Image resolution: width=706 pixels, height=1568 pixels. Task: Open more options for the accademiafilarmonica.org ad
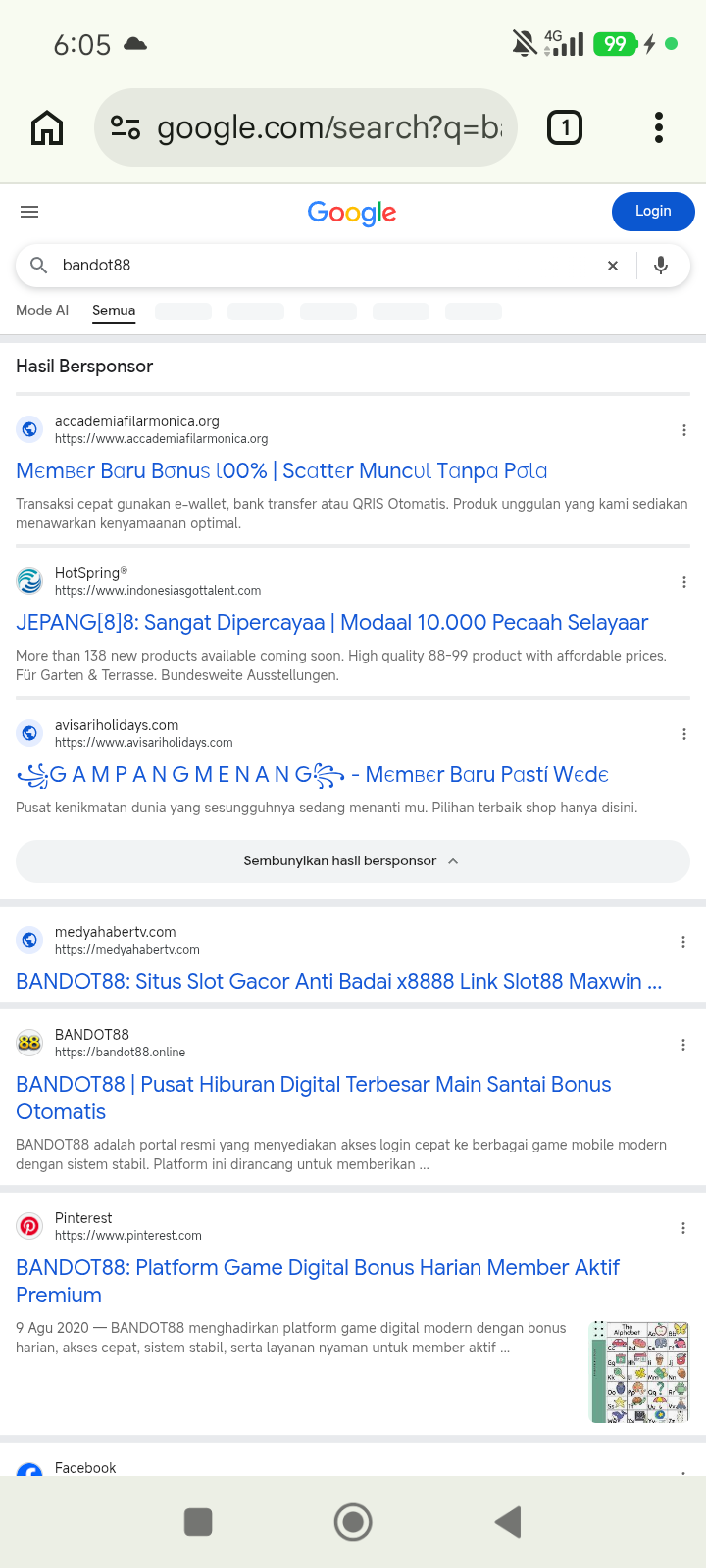[683, 430]
